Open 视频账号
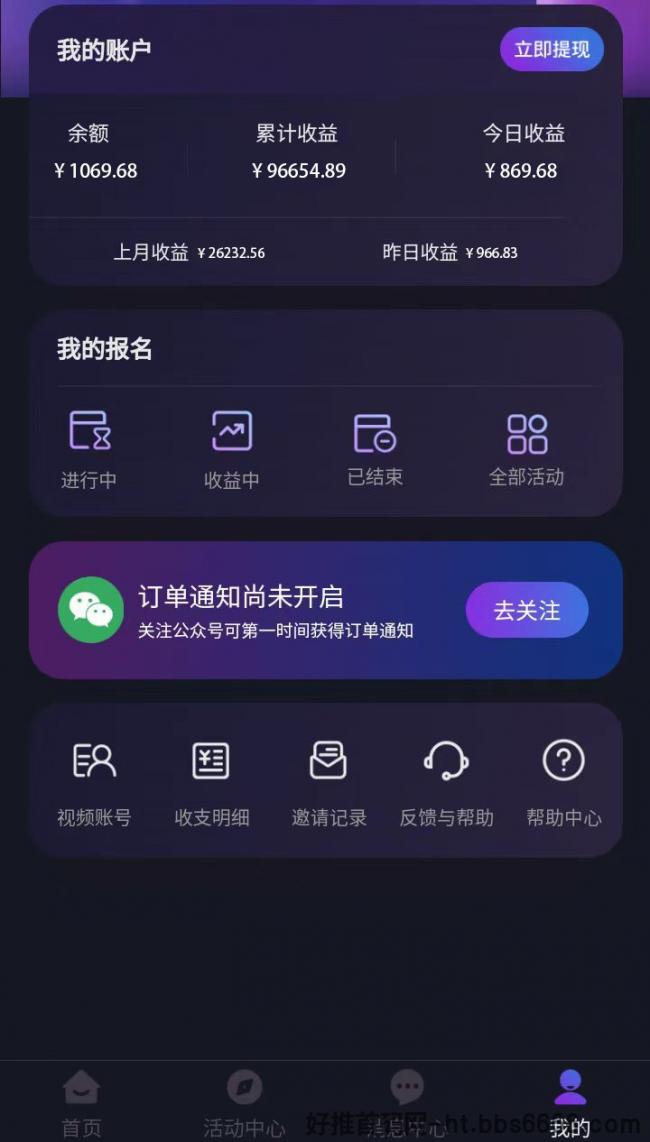Viewport: 650px width, 1142px height. (94, 784)
